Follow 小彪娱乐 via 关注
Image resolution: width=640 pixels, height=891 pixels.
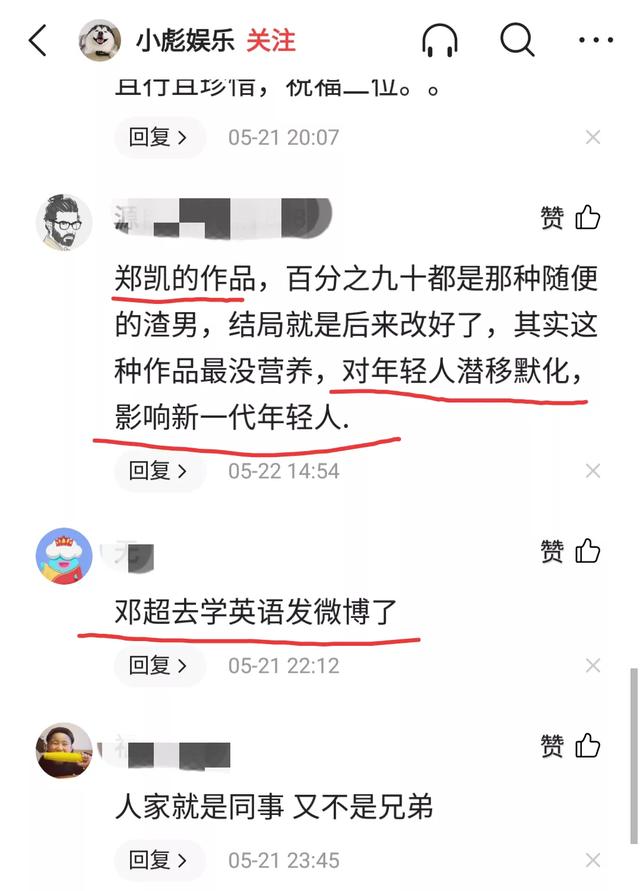click(x=271, y=41)
